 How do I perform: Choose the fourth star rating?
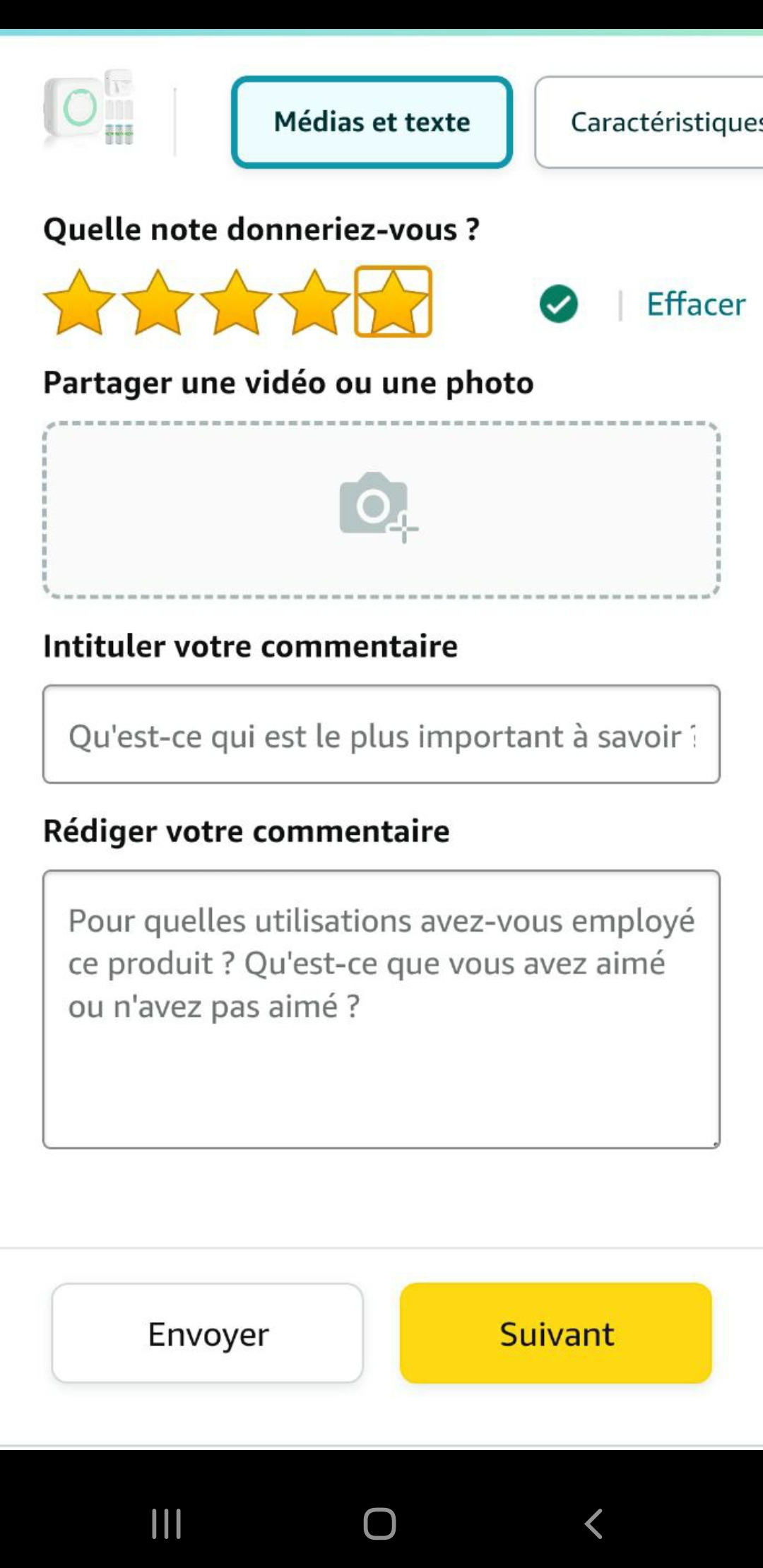pos(314,302)
